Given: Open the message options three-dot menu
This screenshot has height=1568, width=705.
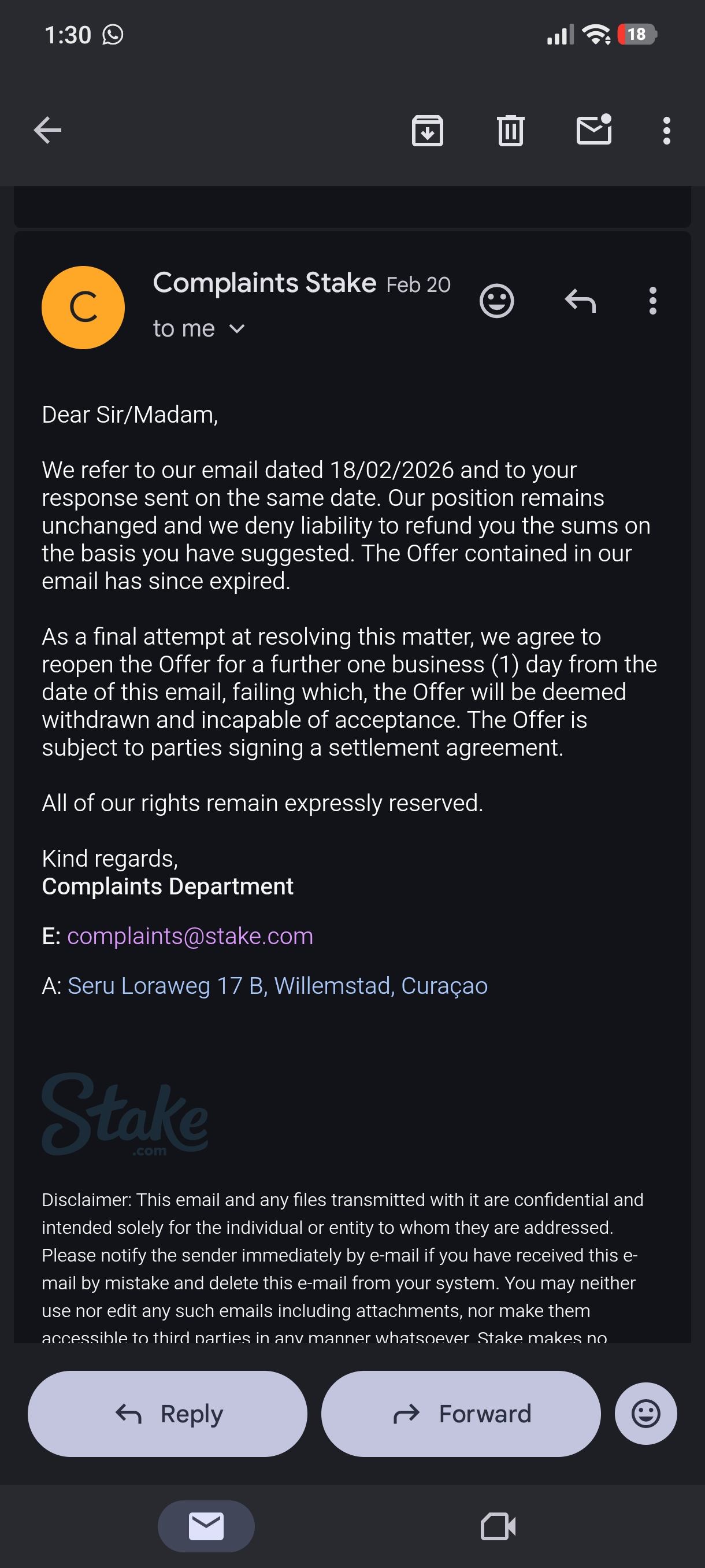Looking at the screenshot, I should [x=652, y=301].
